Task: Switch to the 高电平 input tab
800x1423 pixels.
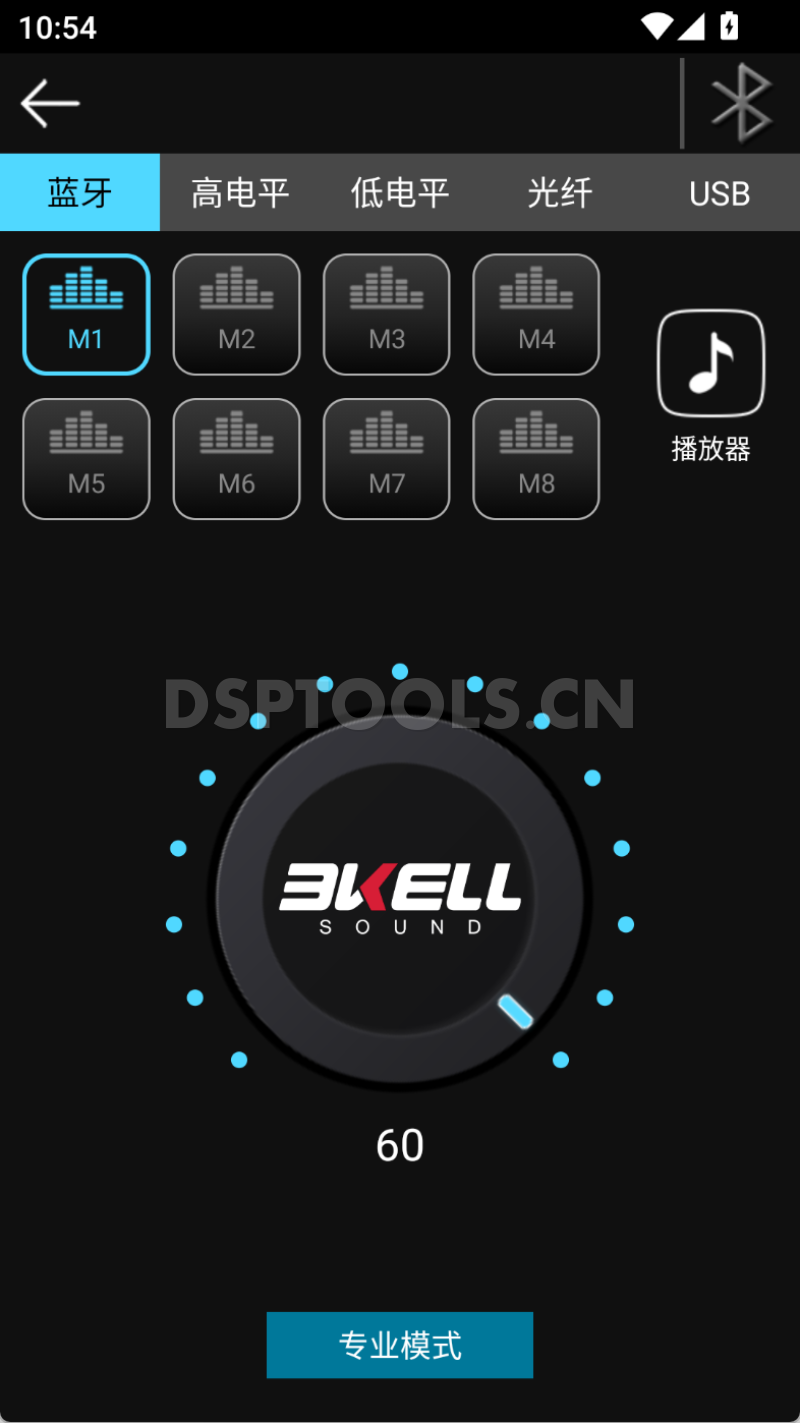Action: 240,192
